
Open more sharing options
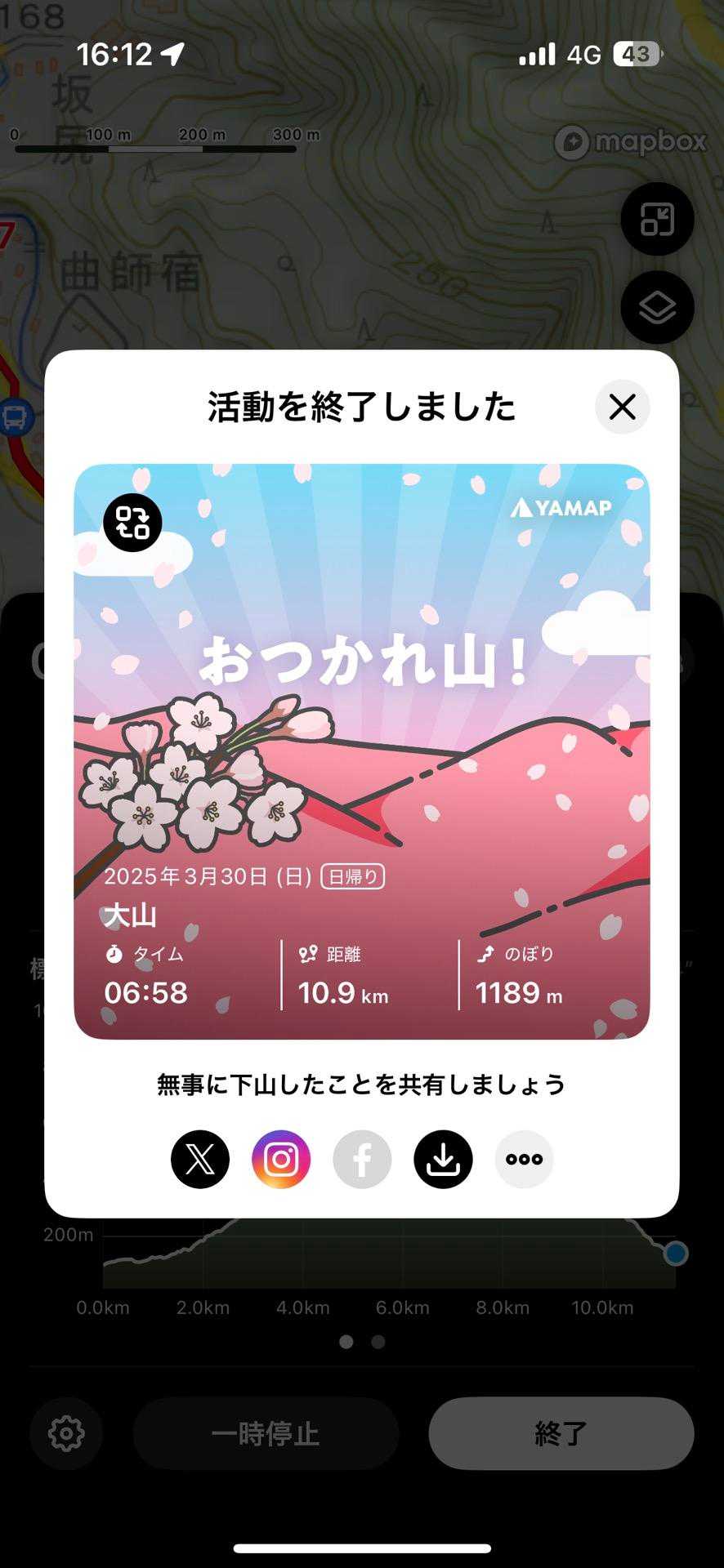point(524,1159)
